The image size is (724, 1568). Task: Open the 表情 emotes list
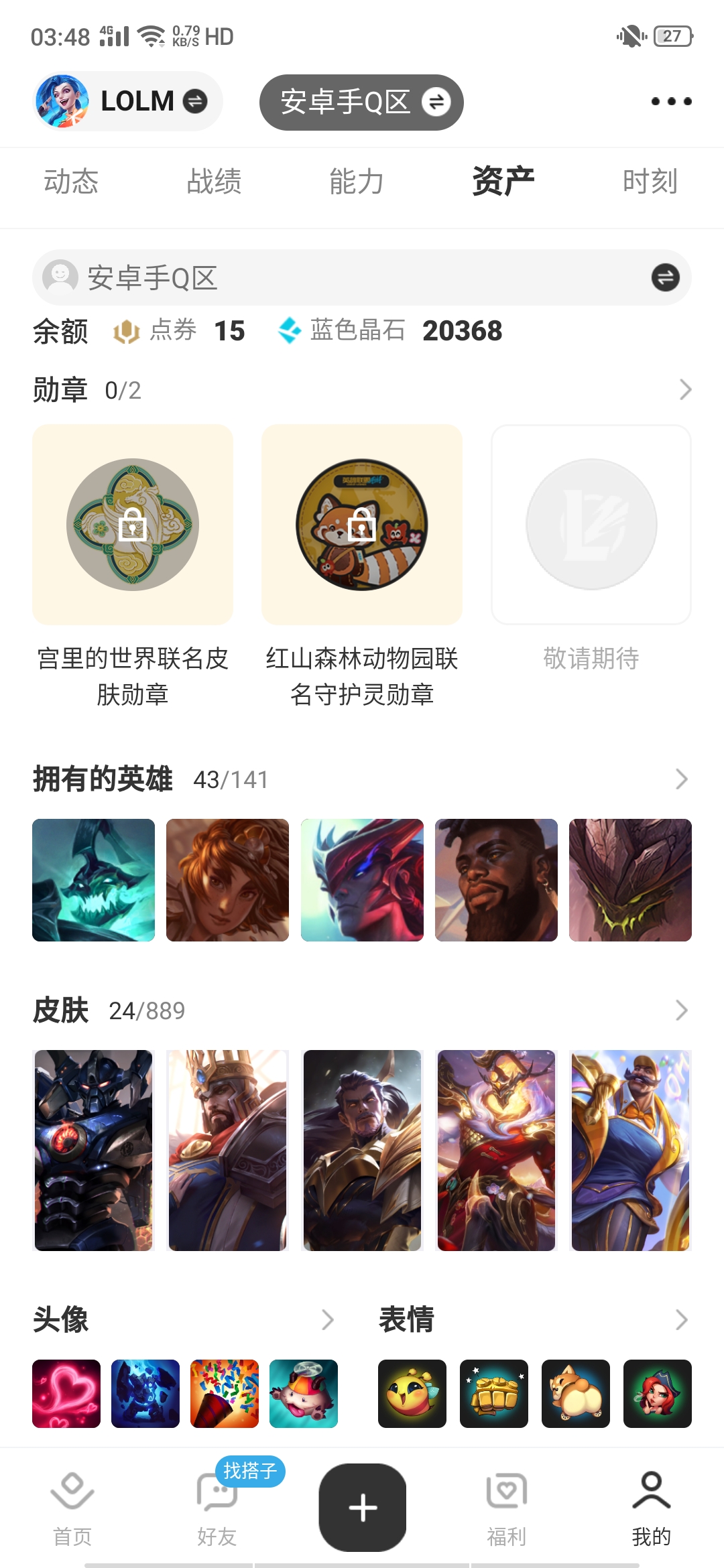[682, 1319]
